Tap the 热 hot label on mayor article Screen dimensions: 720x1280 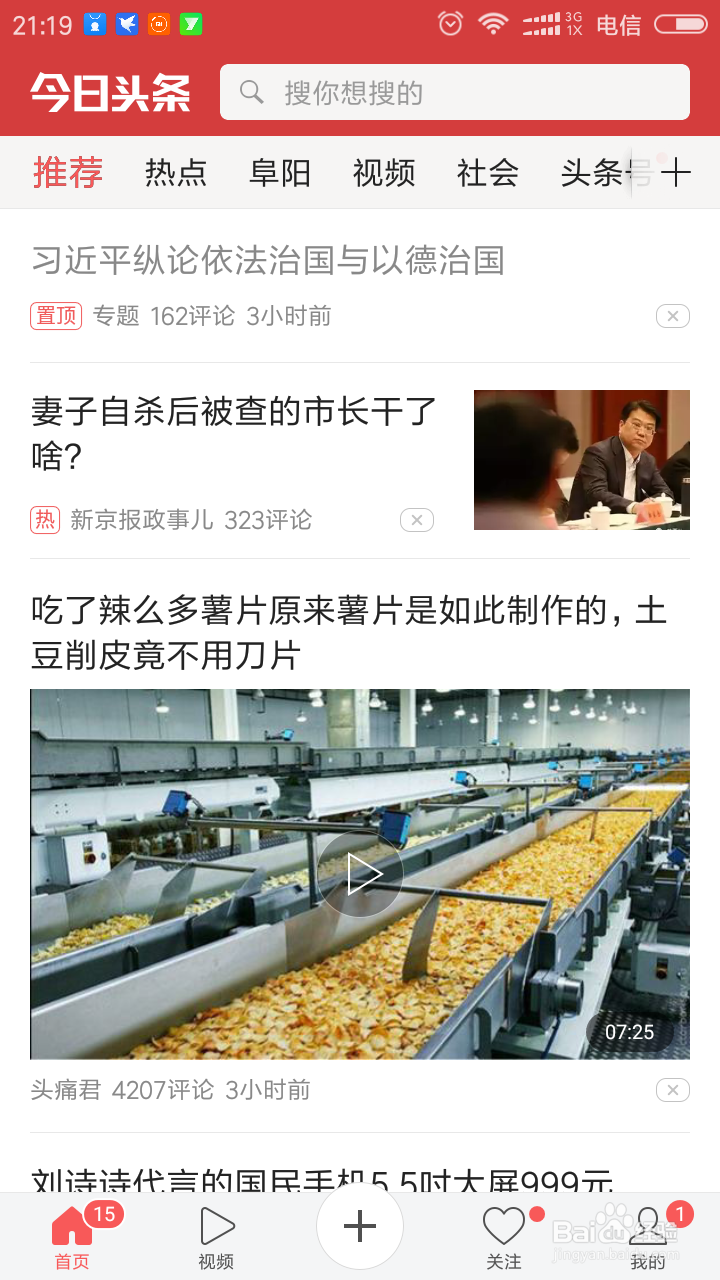[45, 519]
